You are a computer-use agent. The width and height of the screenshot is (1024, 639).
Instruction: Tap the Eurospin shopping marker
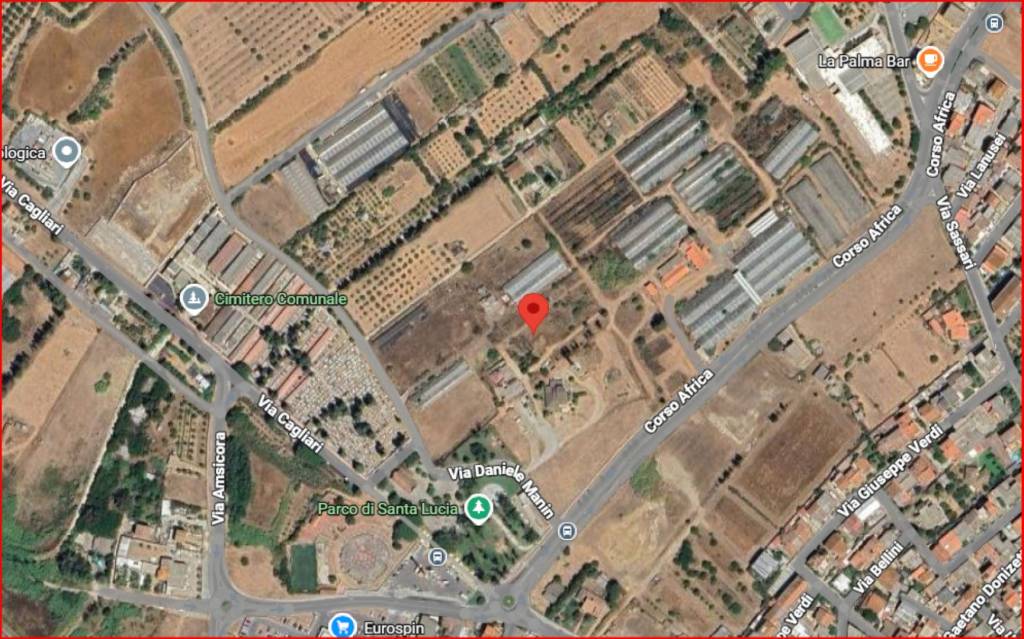point(343,626)
